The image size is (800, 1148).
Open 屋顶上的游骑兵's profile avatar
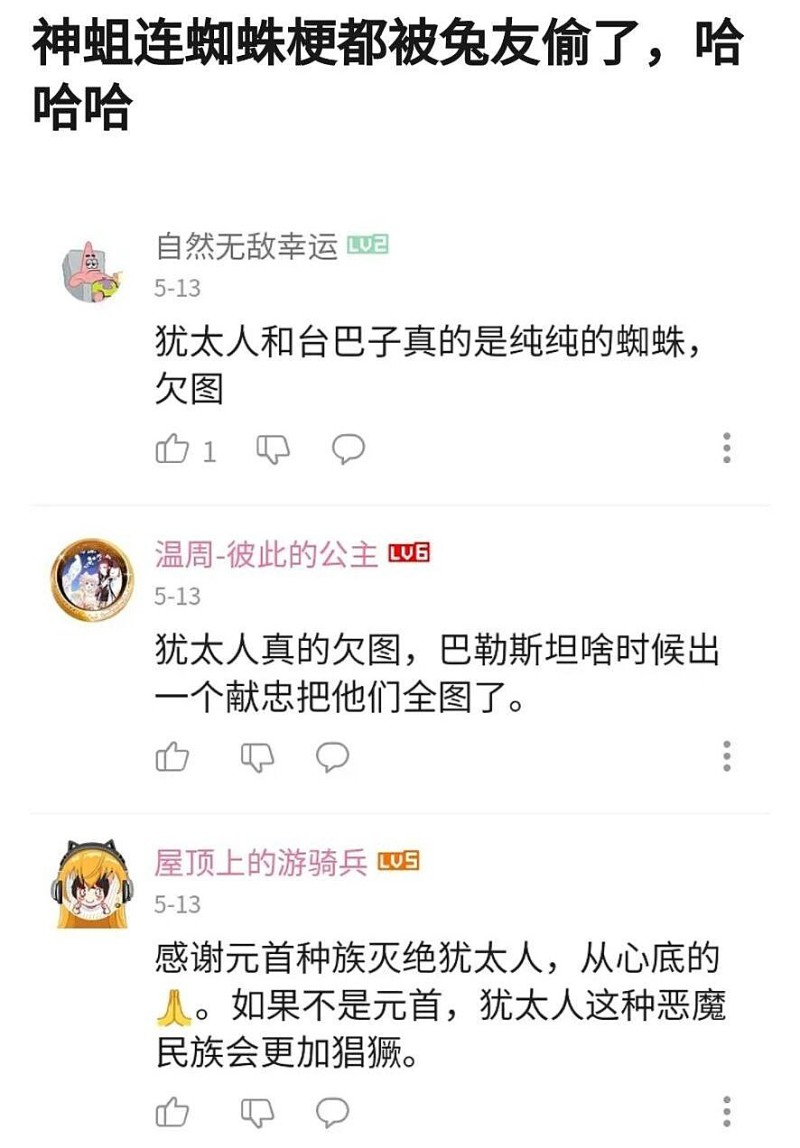(92, 883)
